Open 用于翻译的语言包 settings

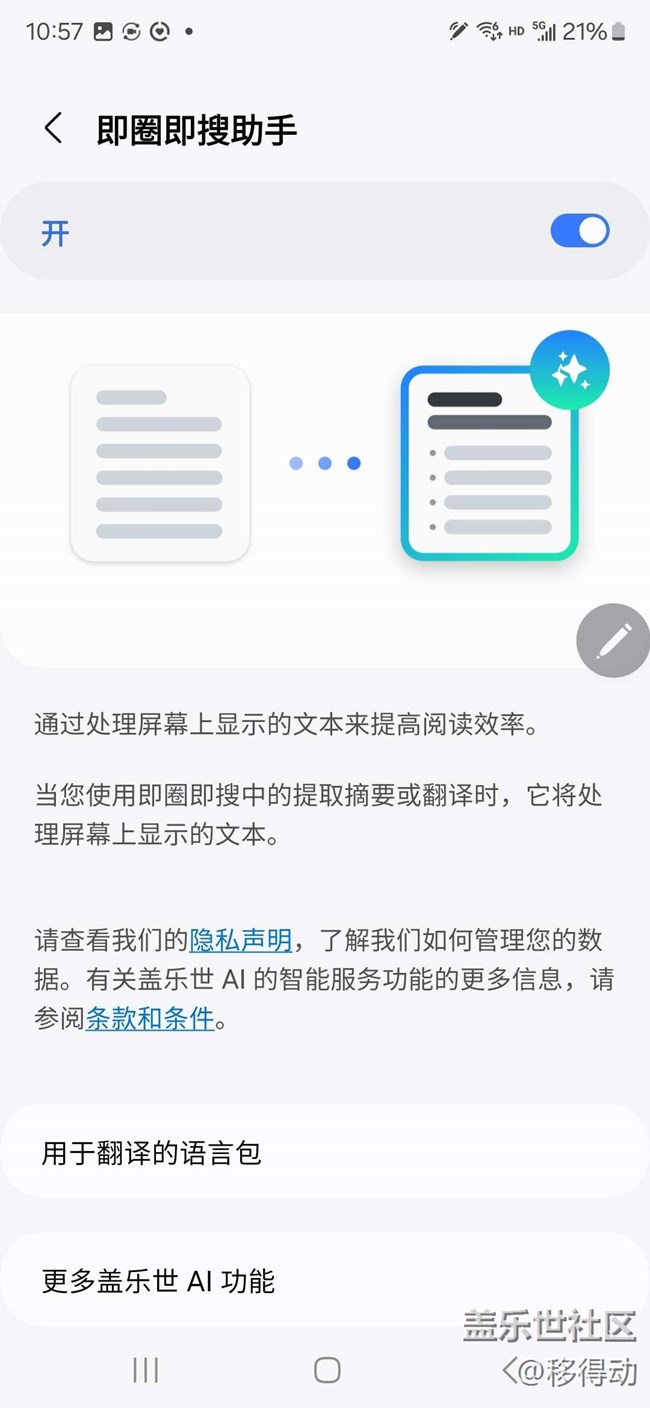tap(325, 1153)
